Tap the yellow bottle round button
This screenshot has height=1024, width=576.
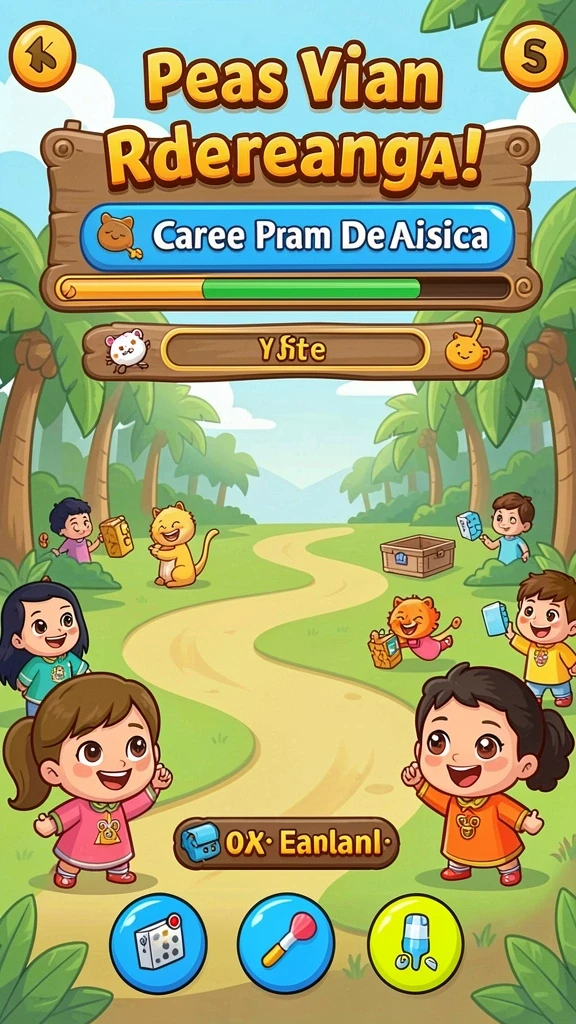(415, 944)
